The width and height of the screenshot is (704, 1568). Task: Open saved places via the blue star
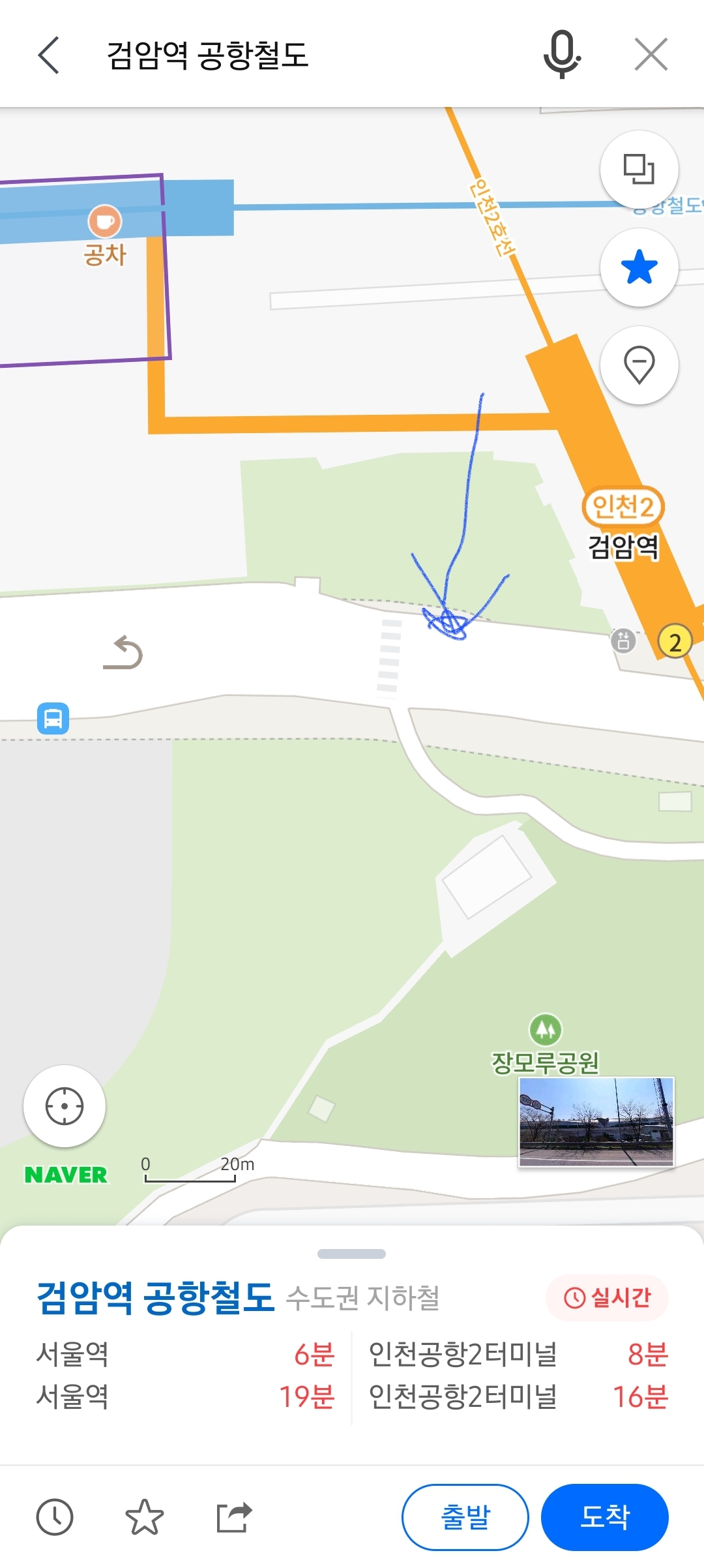pos(639,267)
